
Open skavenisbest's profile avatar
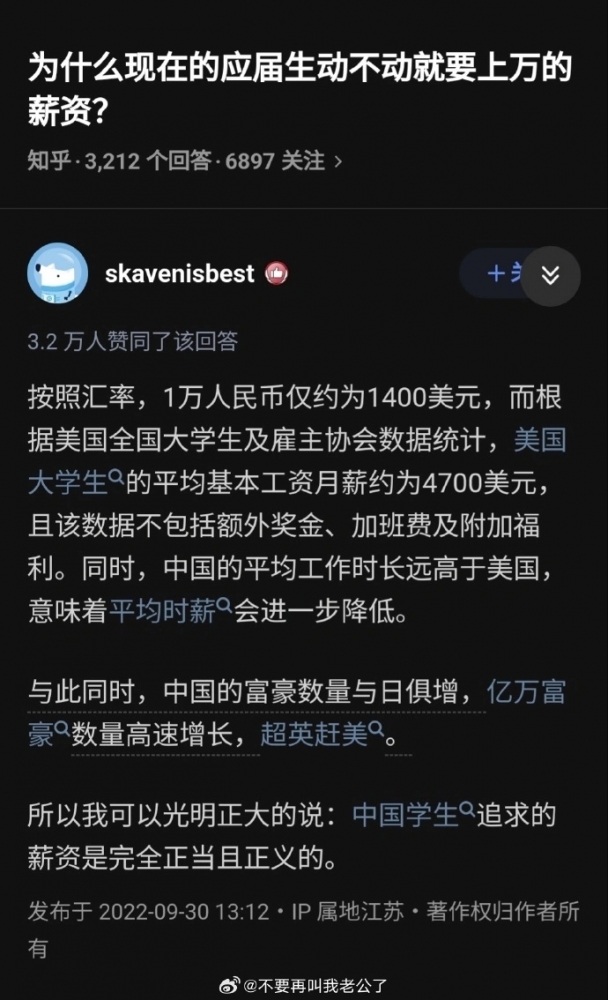click(x=57, y=274)
